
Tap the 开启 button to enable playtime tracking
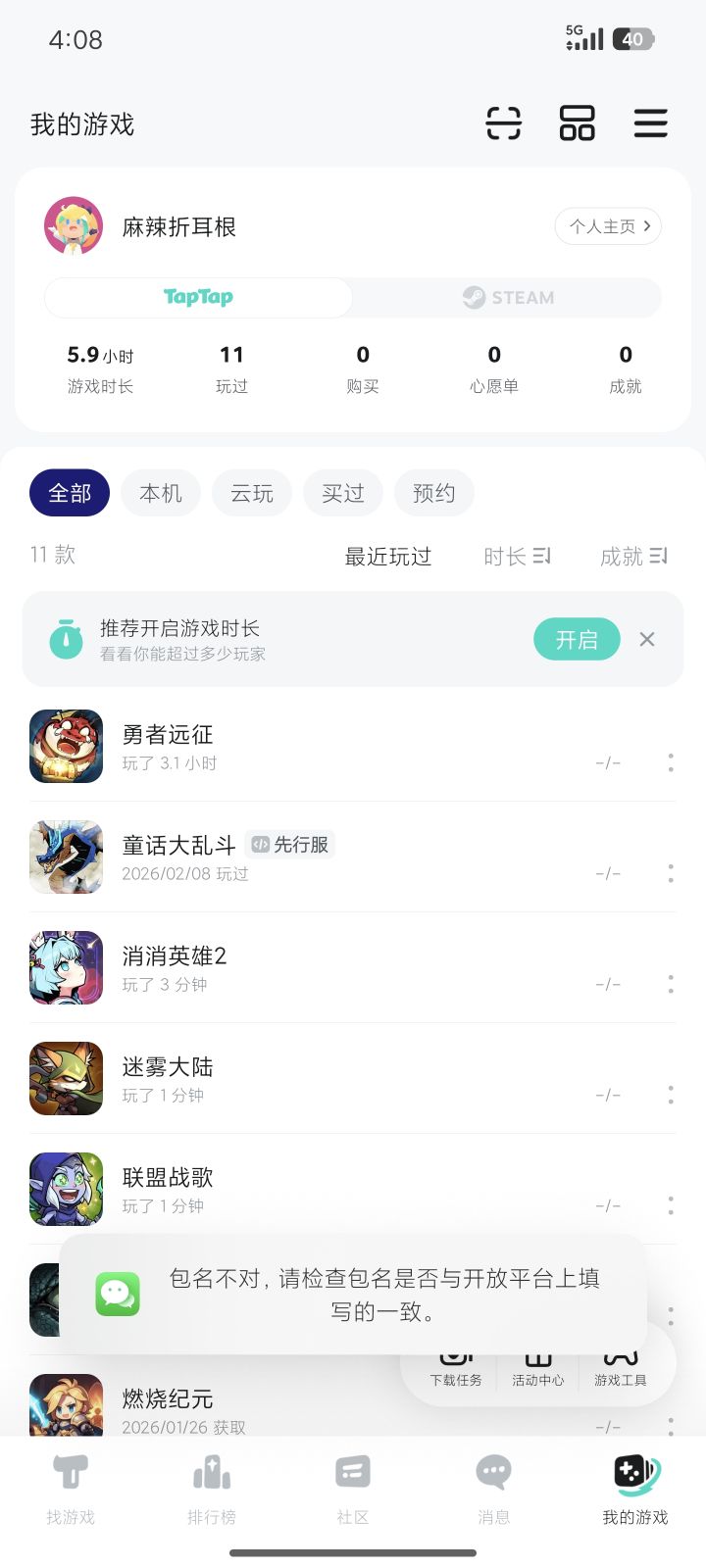(x=577, y=639)
